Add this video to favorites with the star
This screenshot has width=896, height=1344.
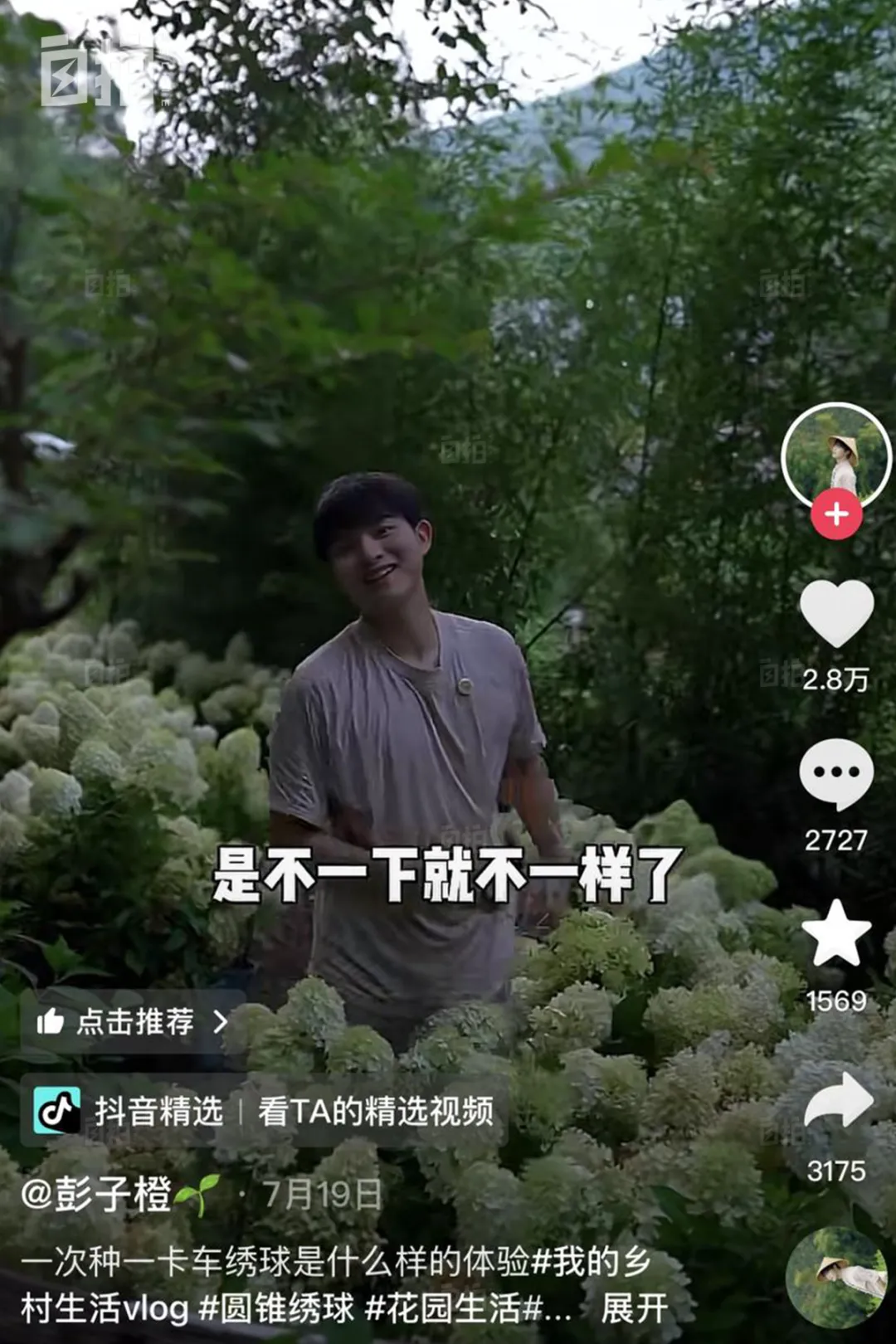pyautogui.click(x=836, y=934)
